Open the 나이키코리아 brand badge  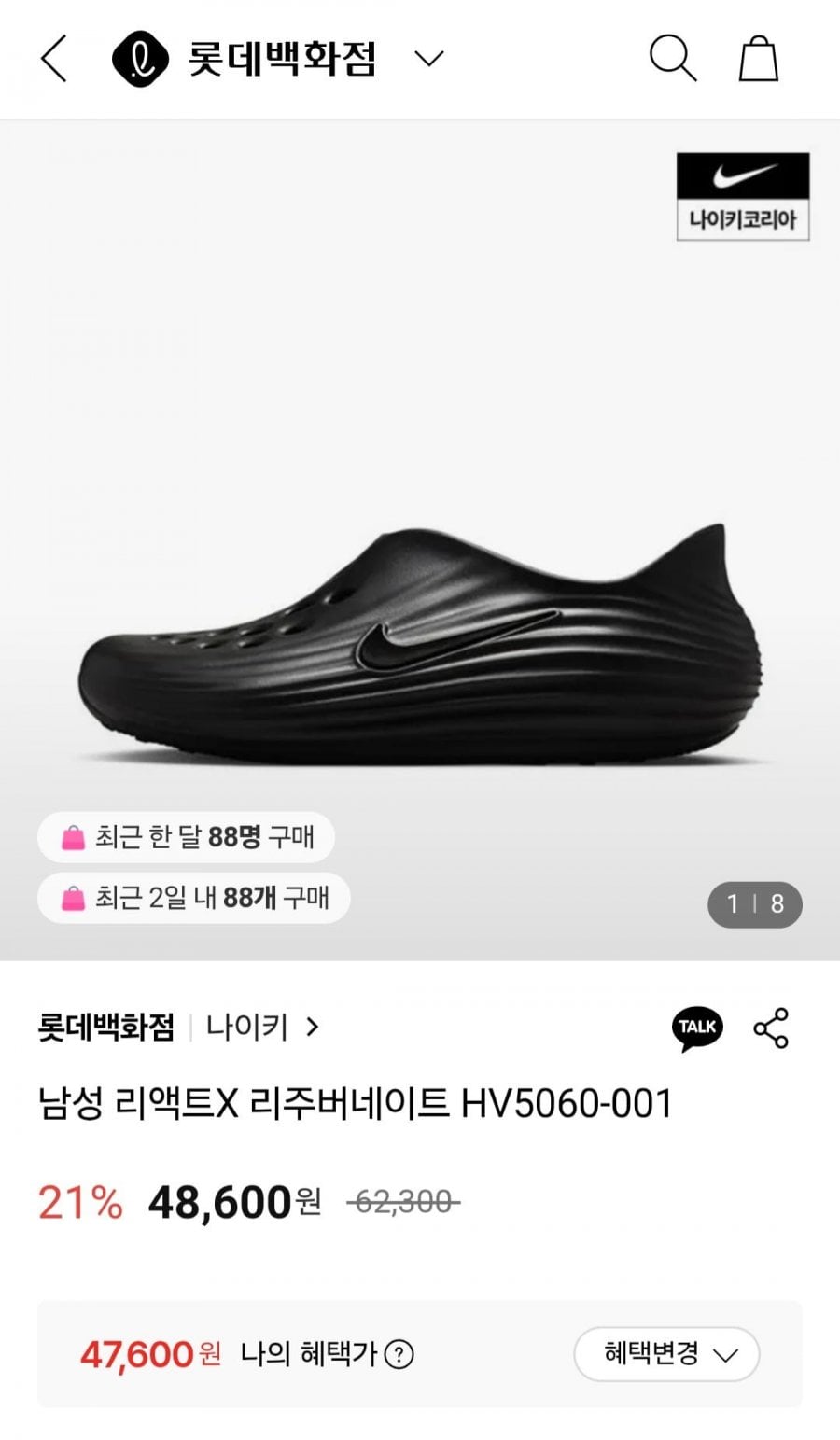coord(743,197)
